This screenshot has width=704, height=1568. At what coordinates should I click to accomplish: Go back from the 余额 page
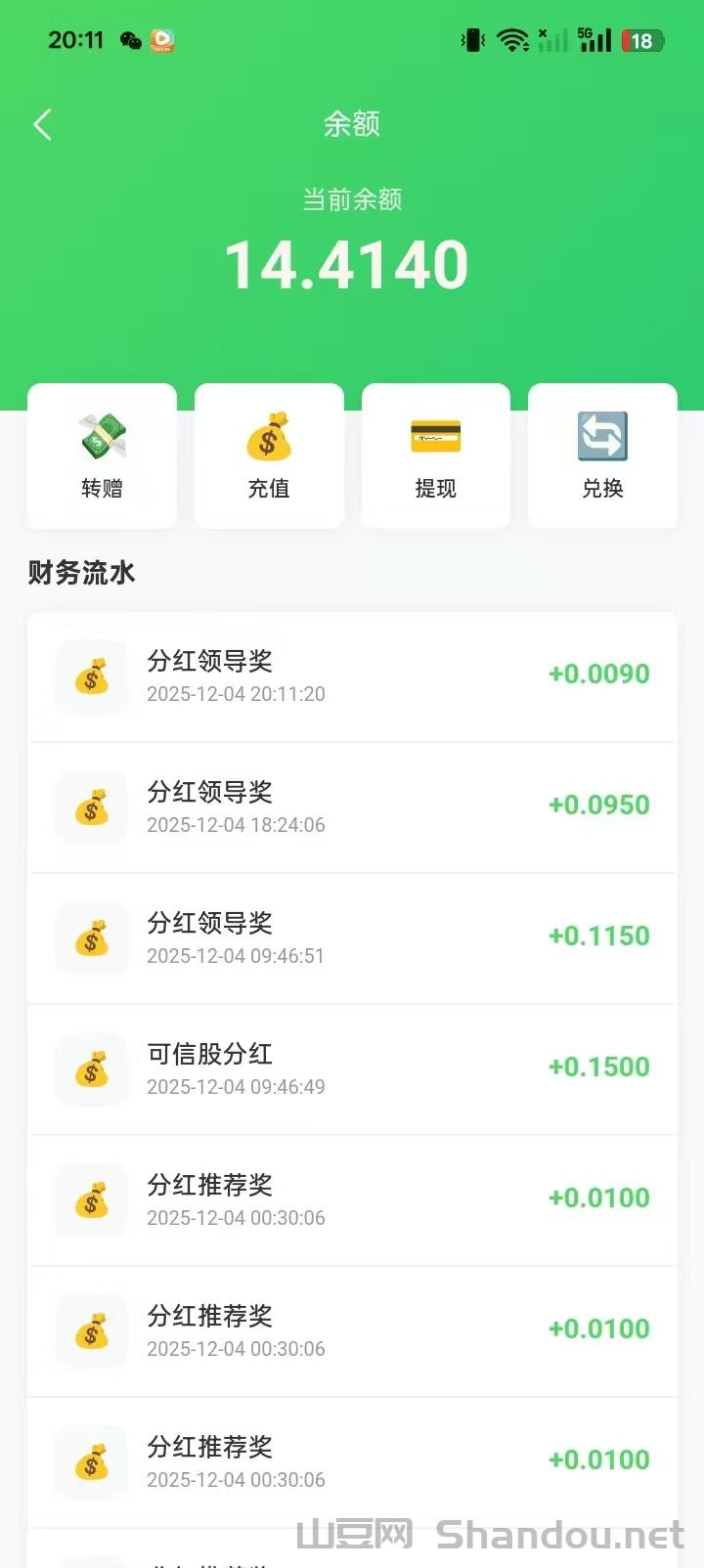click(x=42, y=124)
